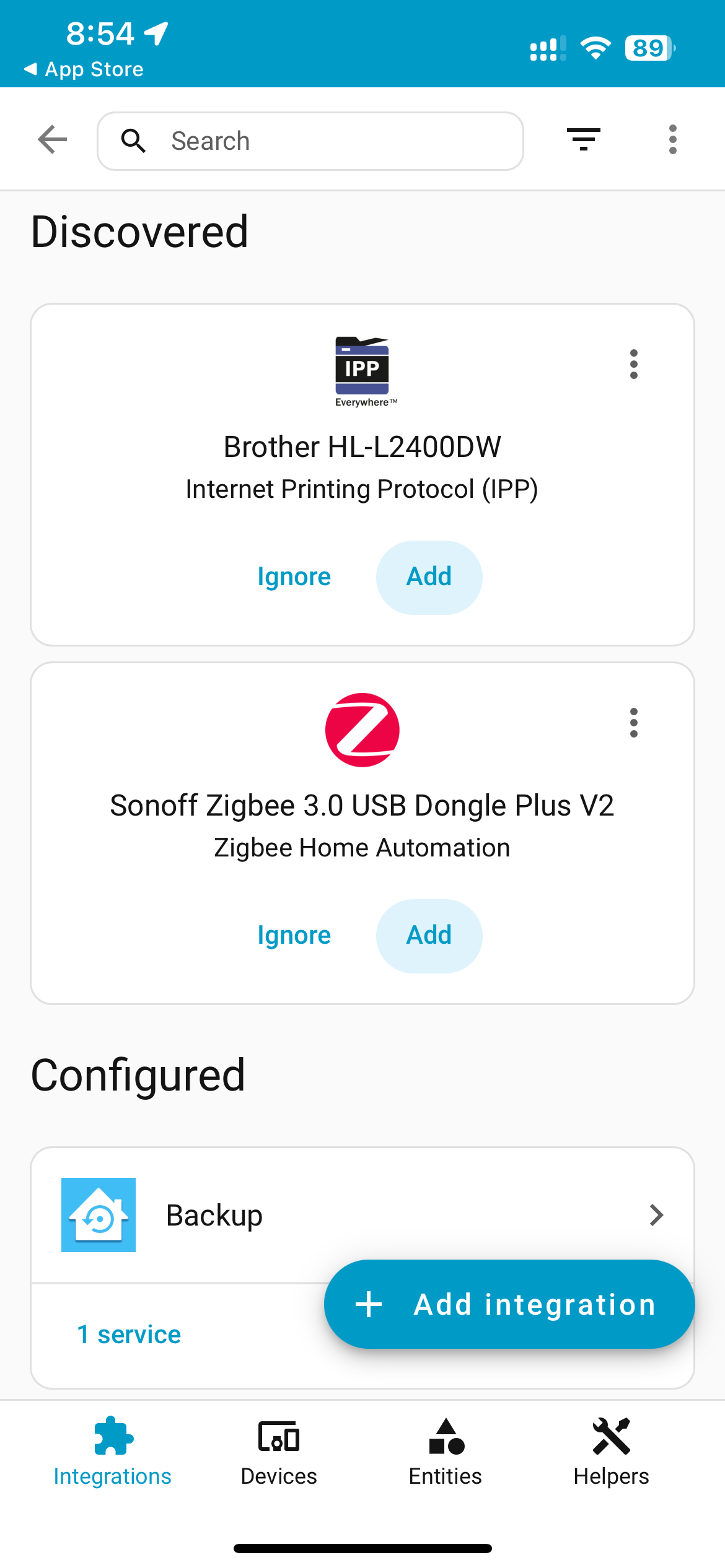Click the Zigbee logo on the Sonoff card
This screenshot has width=725, height=1568.
click(x=362, y=729)
